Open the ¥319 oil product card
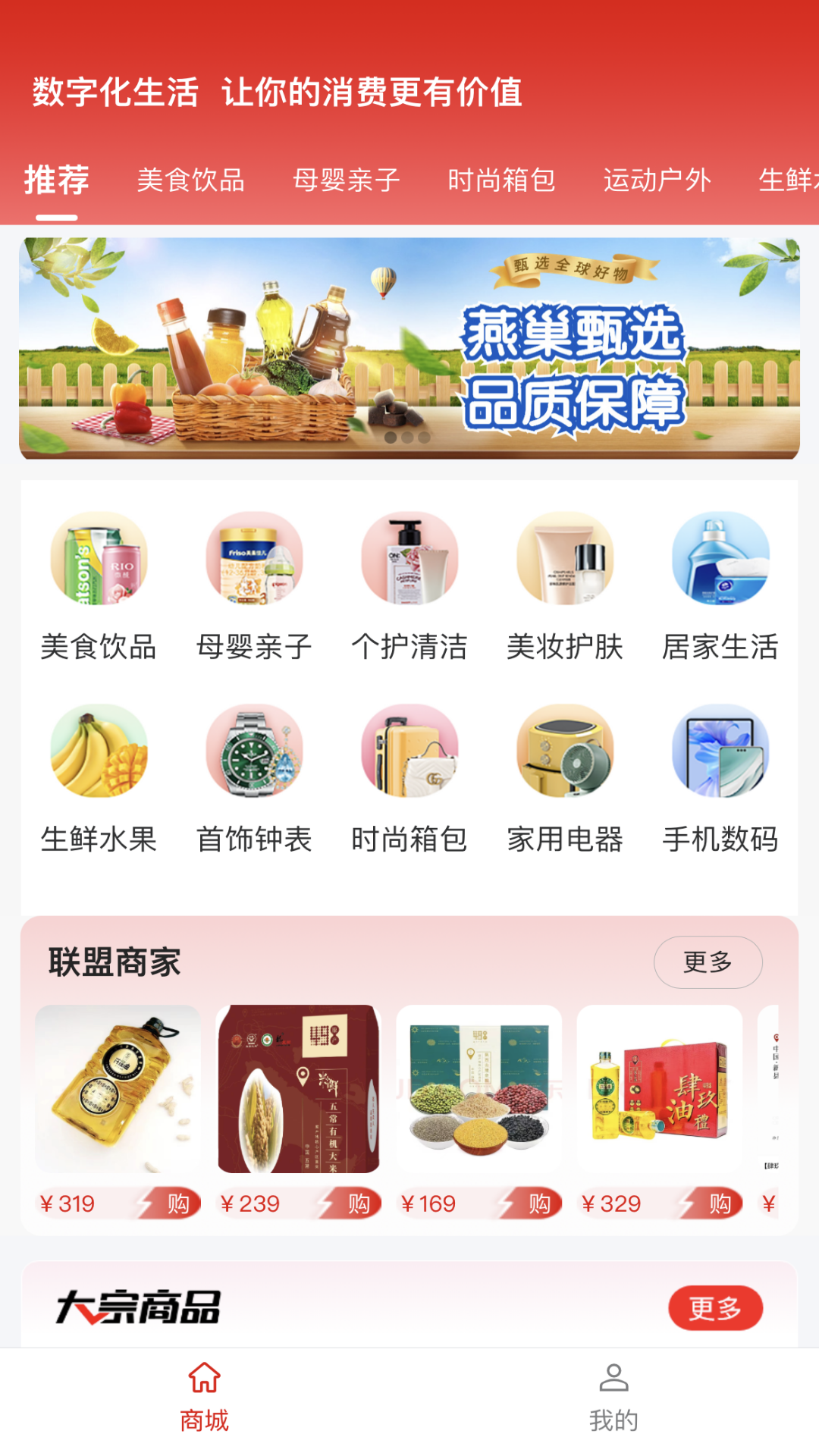819x1456 pixels. pos(118,1090)
